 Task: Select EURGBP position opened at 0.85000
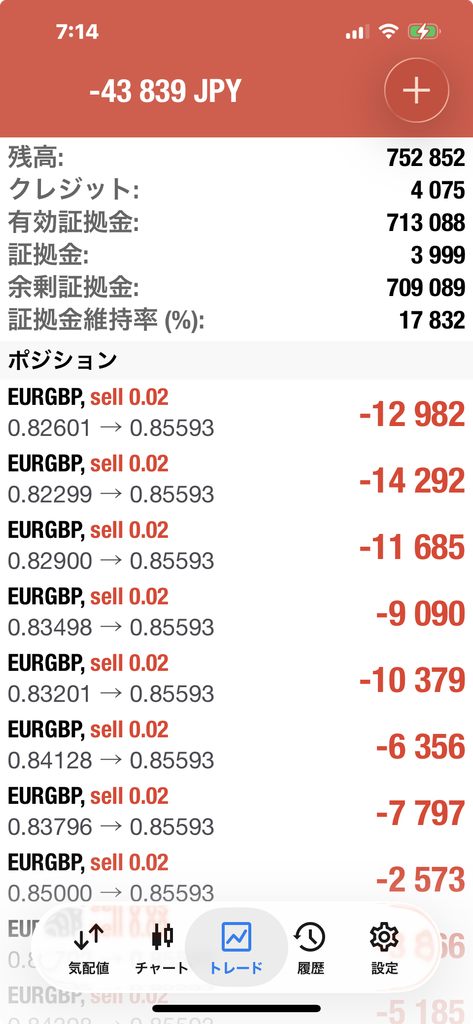click(x=236, y=877)
